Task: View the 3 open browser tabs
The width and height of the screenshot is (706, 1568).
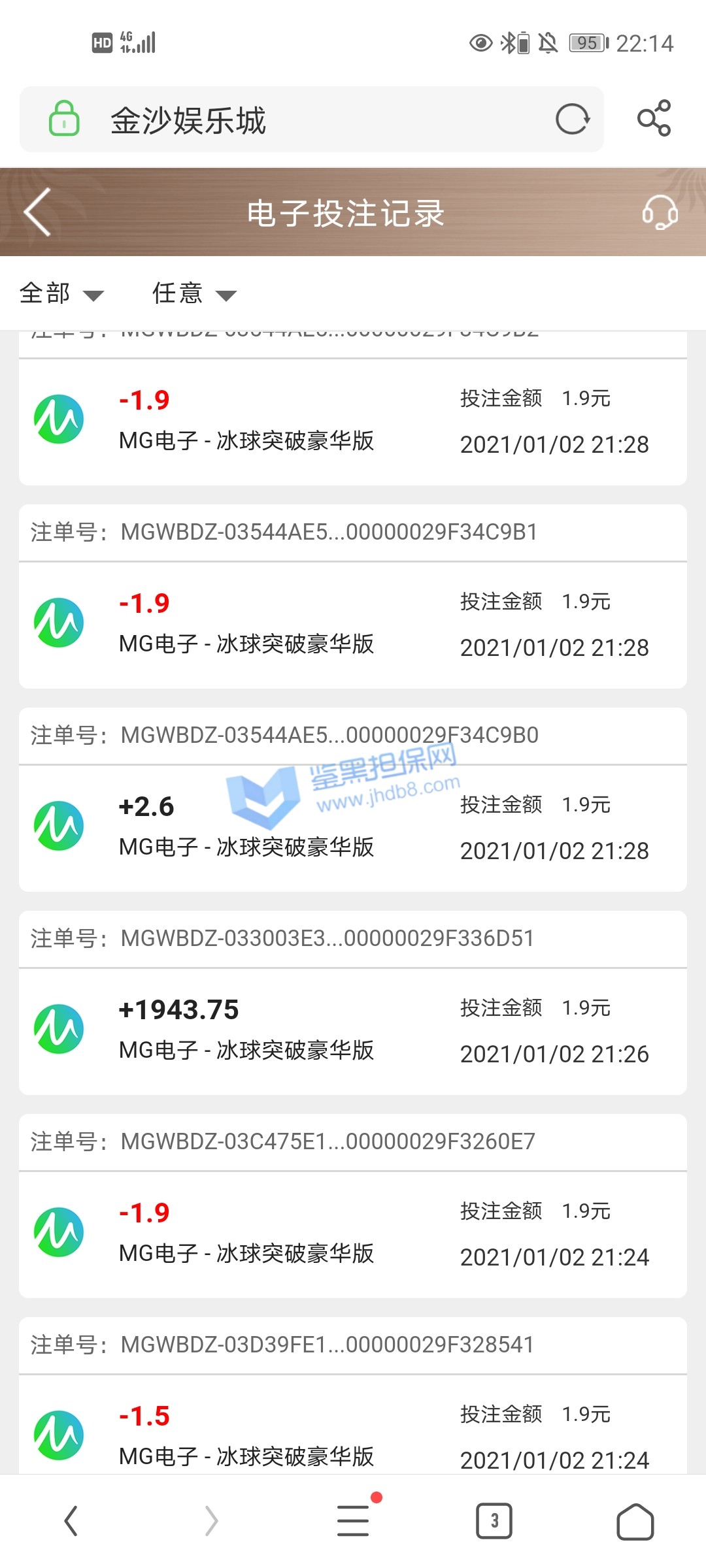Action: tap(494, 1520)
